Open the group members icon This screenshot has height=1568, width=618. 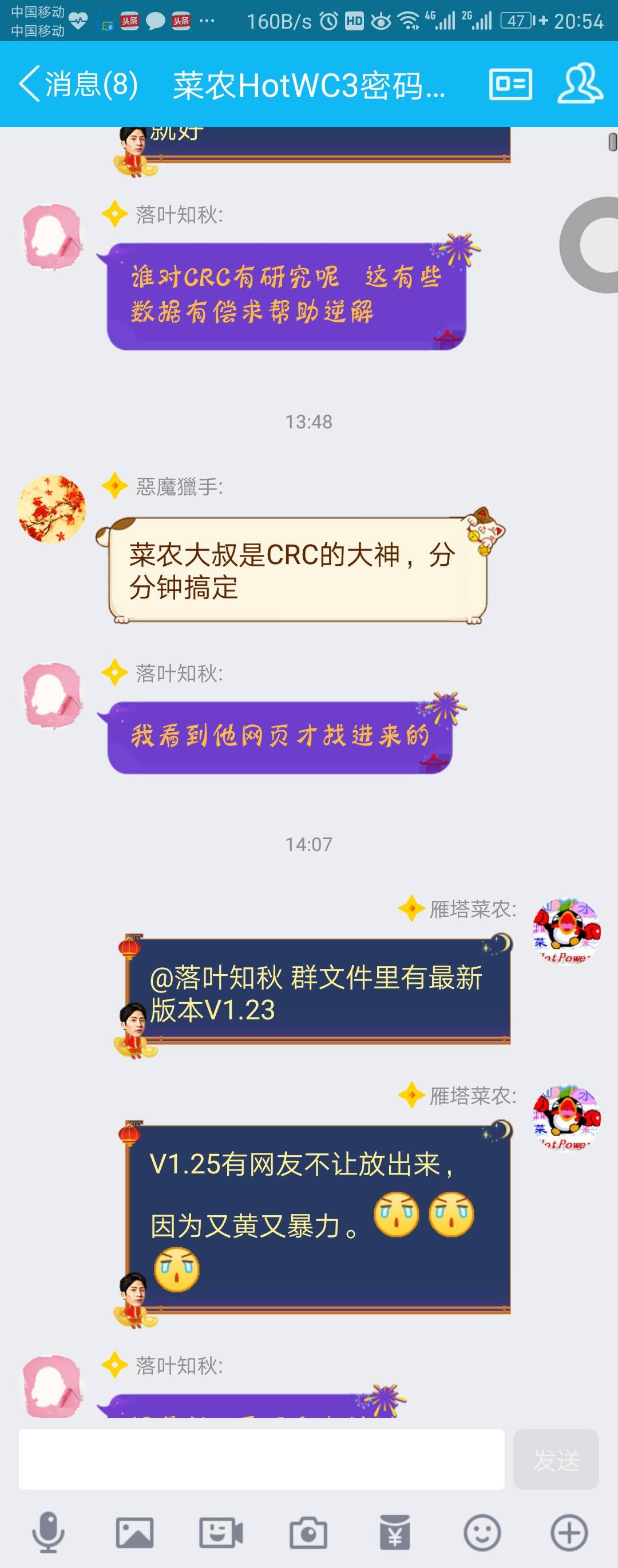click(x=580, y=84)
